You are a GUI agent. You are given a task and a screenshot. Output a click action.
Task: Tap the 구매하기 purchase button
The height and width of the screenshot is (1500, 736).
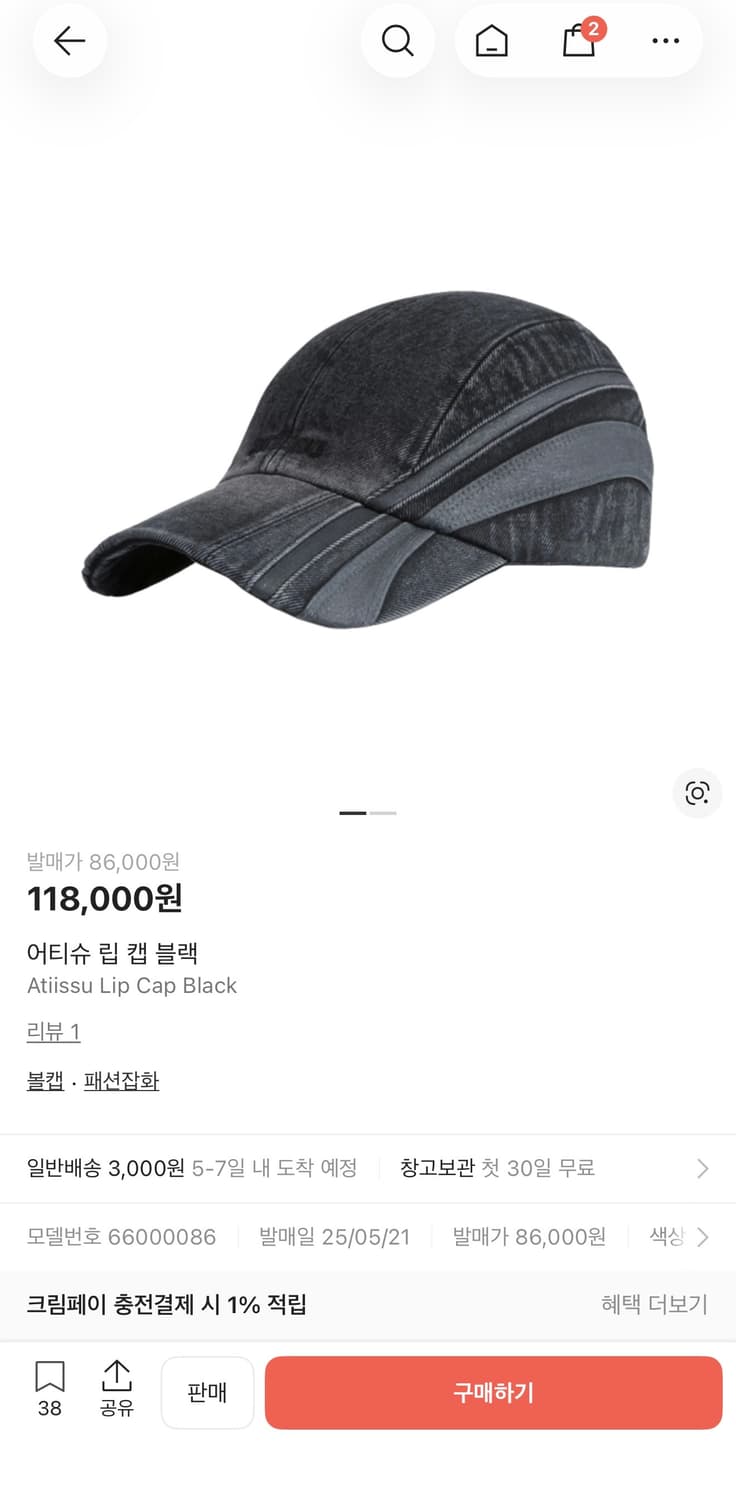(494, 1392)
